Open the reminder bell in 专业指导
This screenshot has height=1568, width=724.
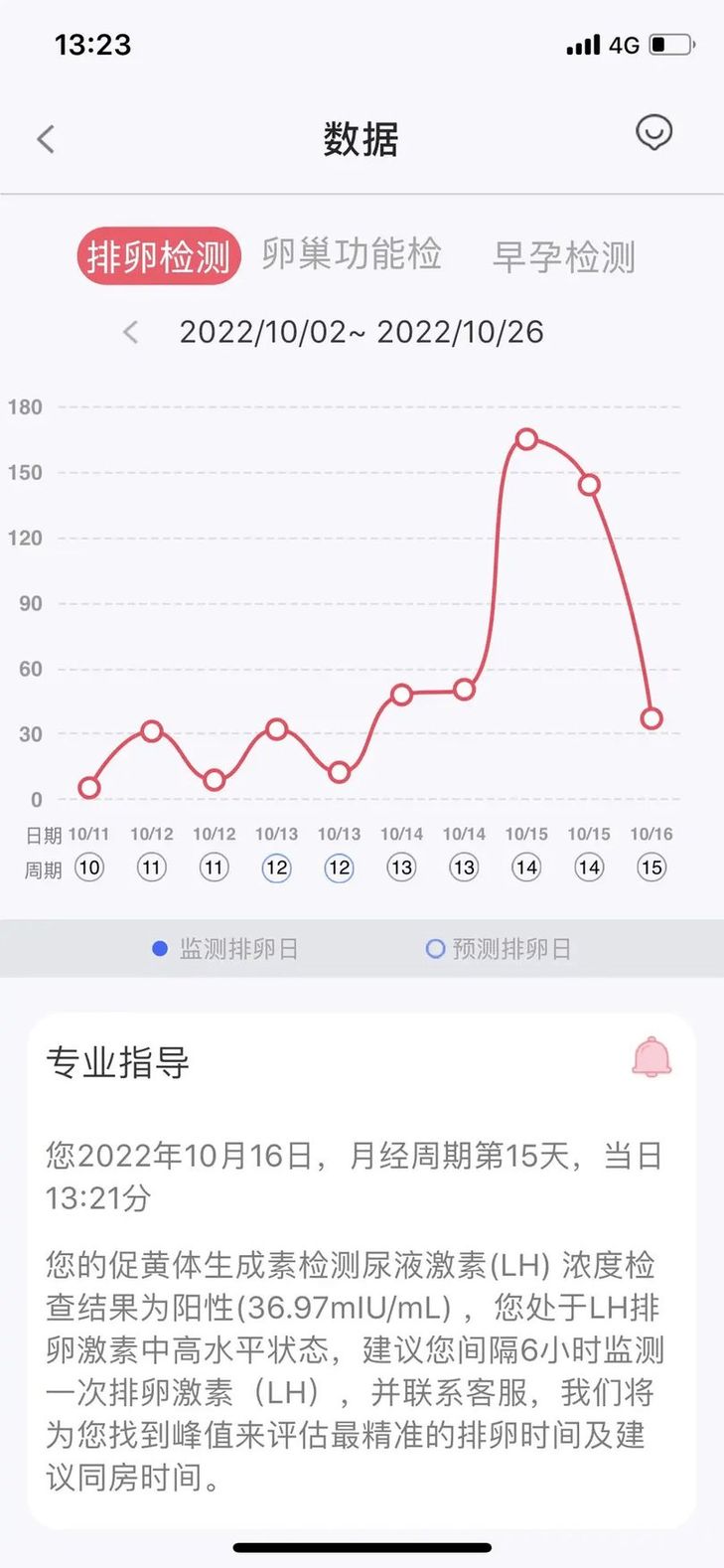tap(652, 1057)
